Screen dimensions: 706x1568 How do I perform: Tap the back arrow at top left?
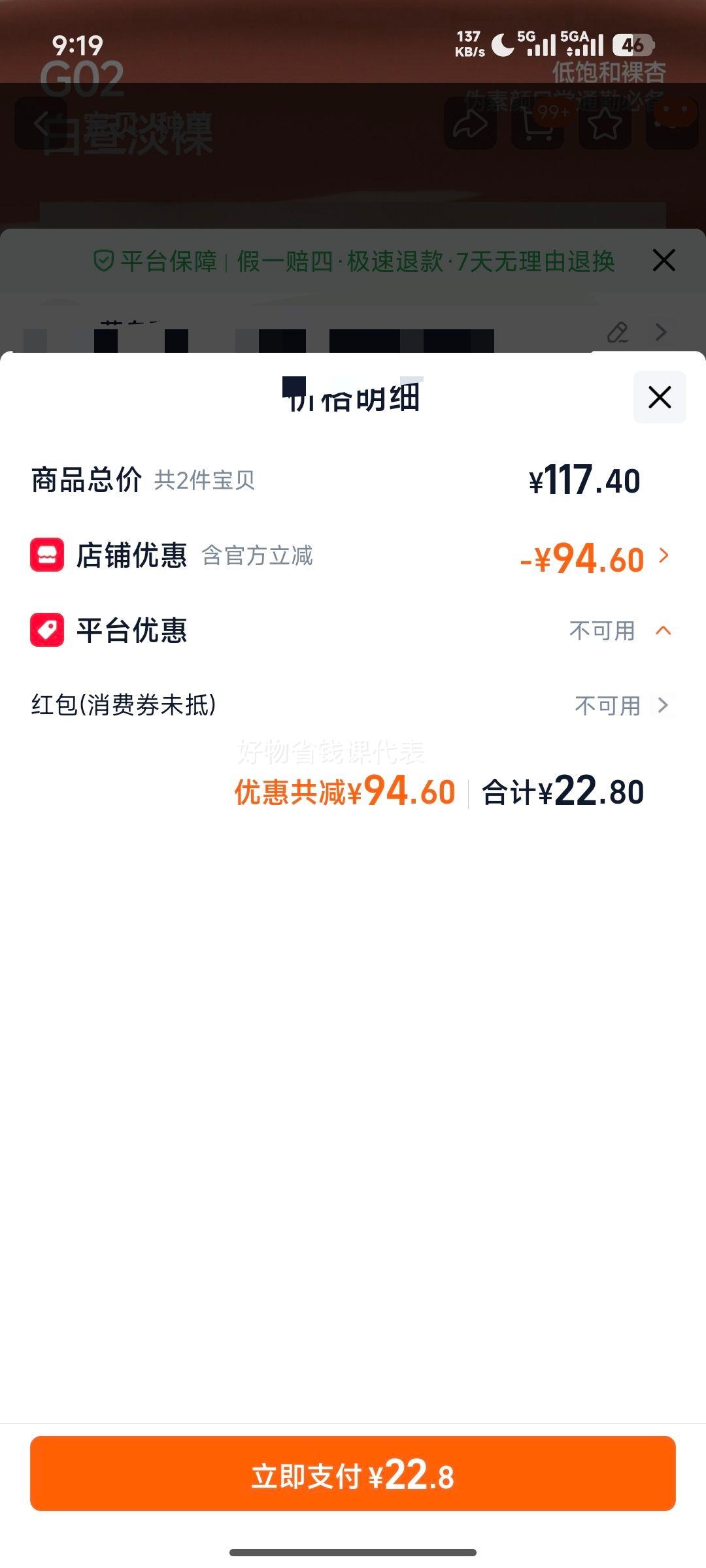(x=41, y=122)
